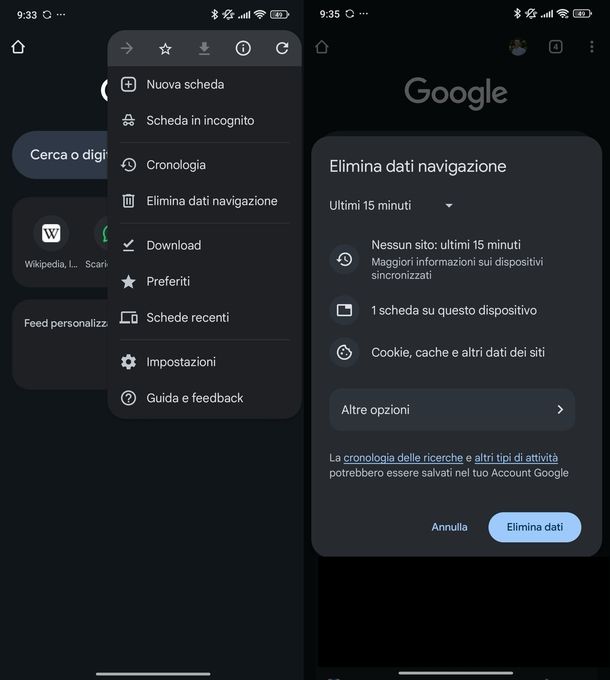View page info via the info icon
610x680 pixels.
coord(243,48)
